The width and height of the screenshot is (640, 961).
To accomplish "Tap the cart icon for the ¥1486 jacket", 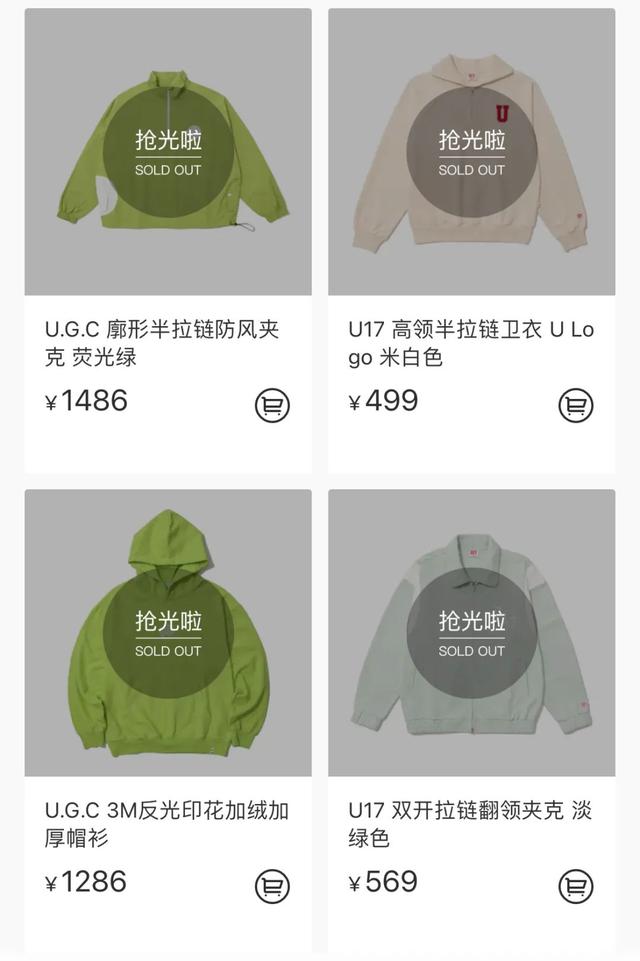I will pos(272,405).
